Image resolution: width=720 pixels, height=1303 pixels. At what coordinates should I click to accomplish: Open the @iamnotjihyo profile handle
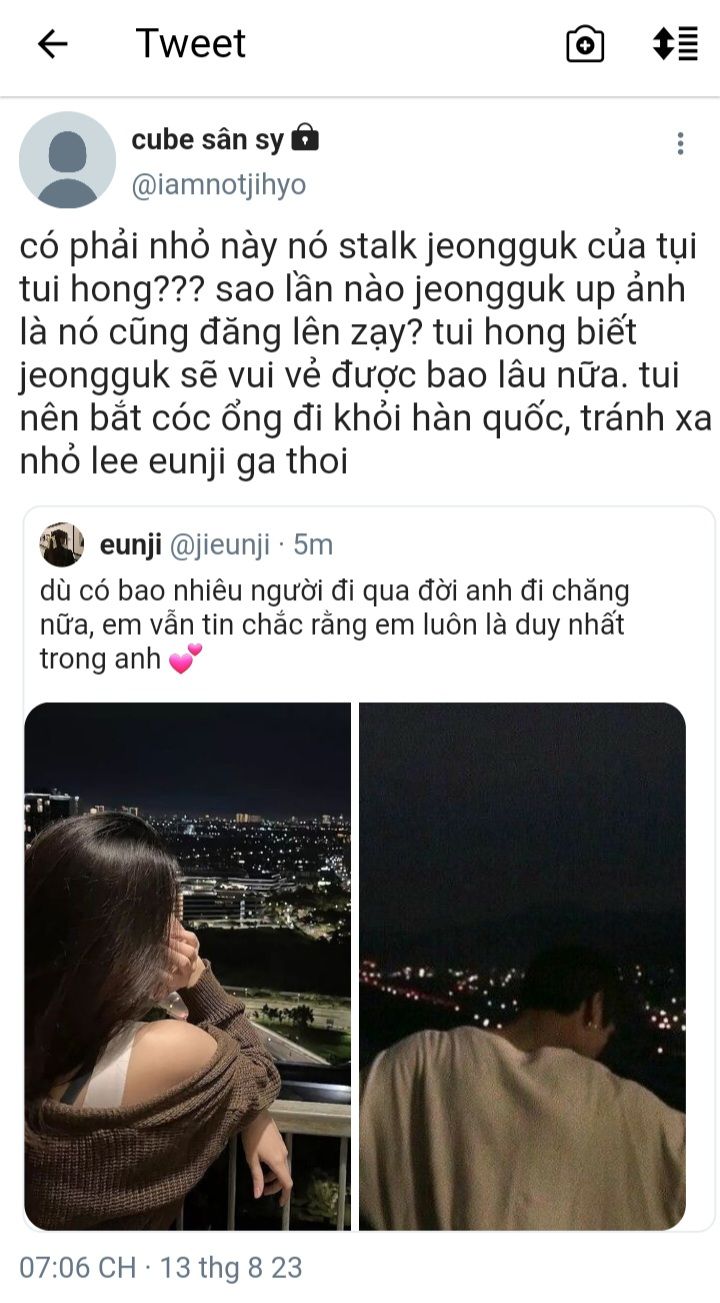pyautogui.click(x=218, y=185)
